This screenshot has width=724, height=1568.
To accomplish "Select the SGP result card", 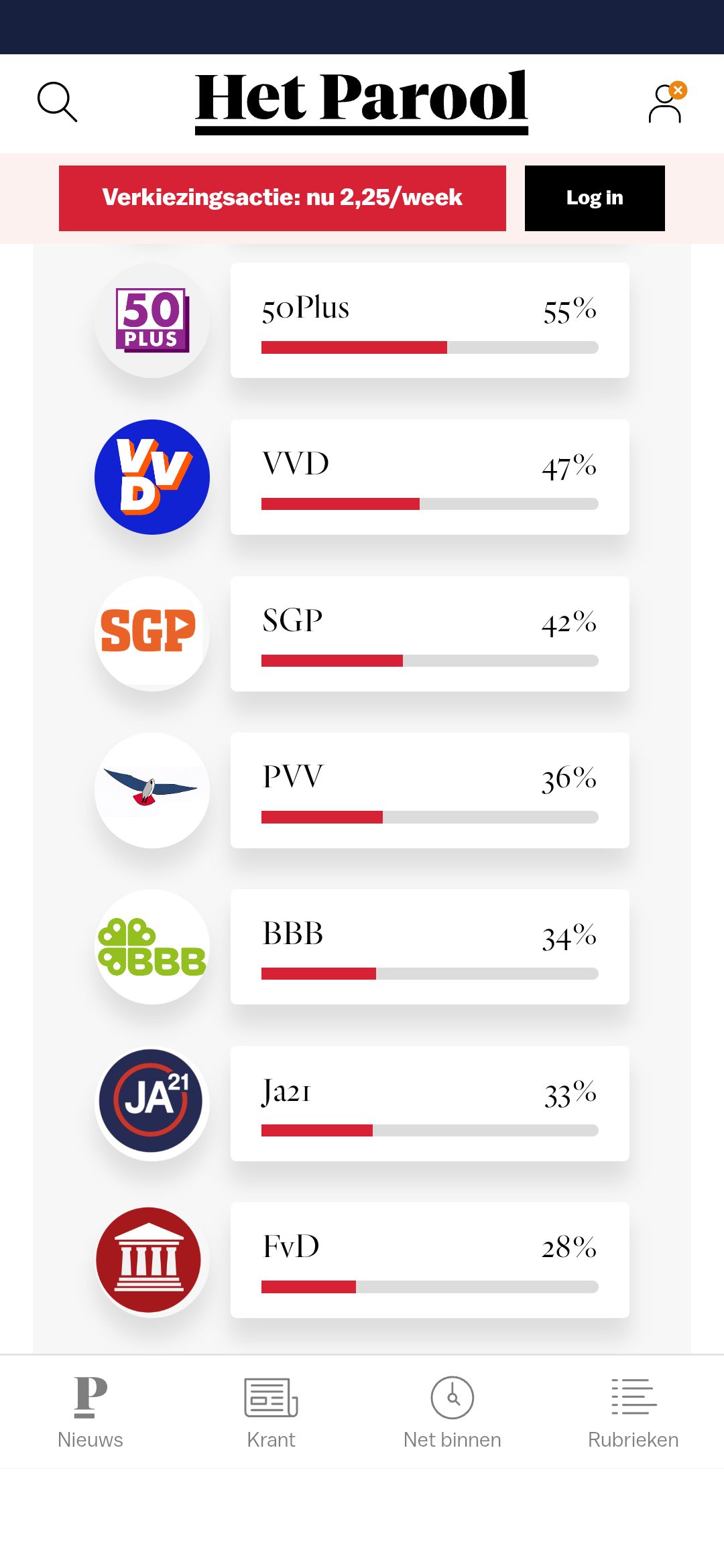I will [x=429, y=634].
